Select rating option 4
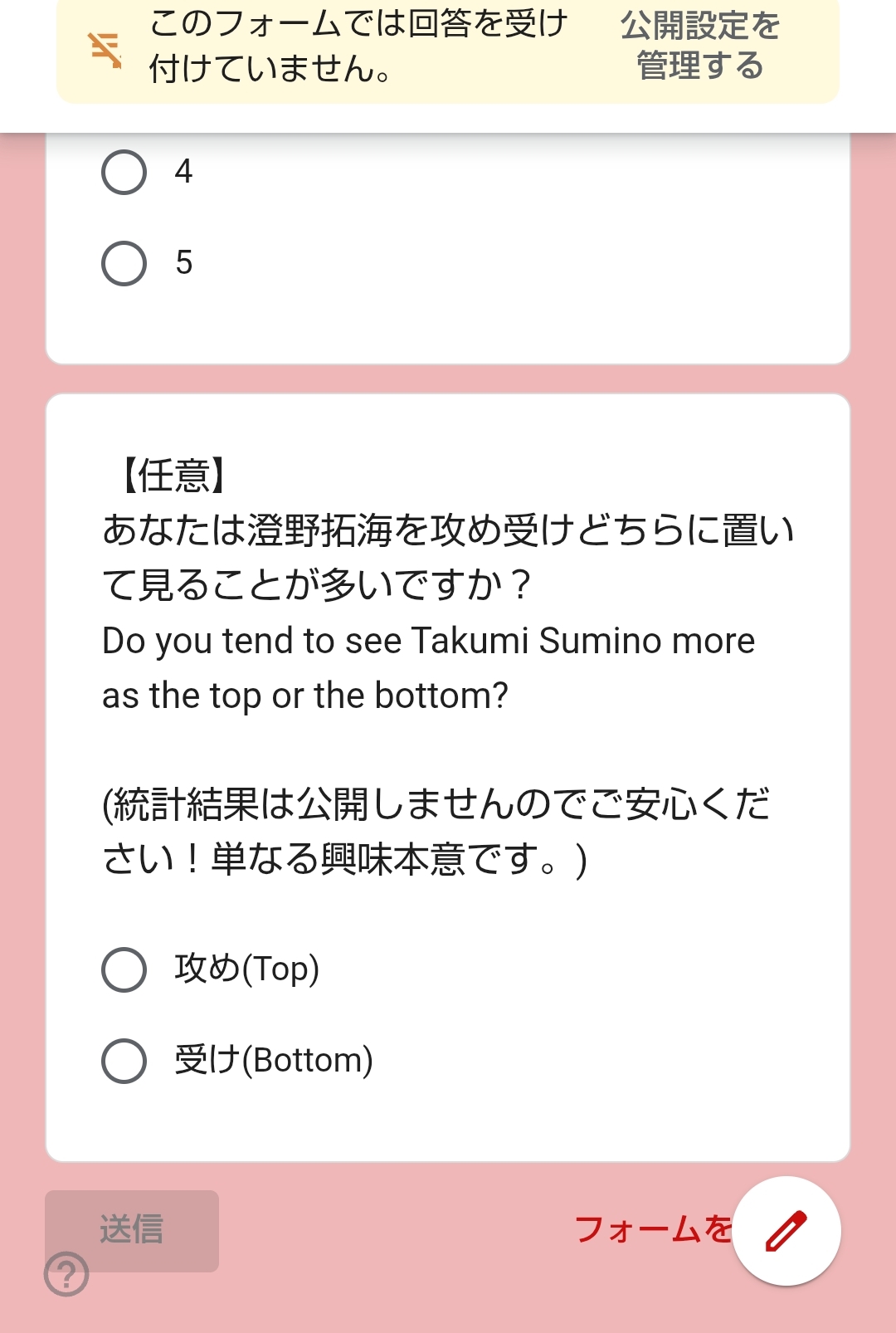This screenshot has width=896, height=1333. coord(124,172)
